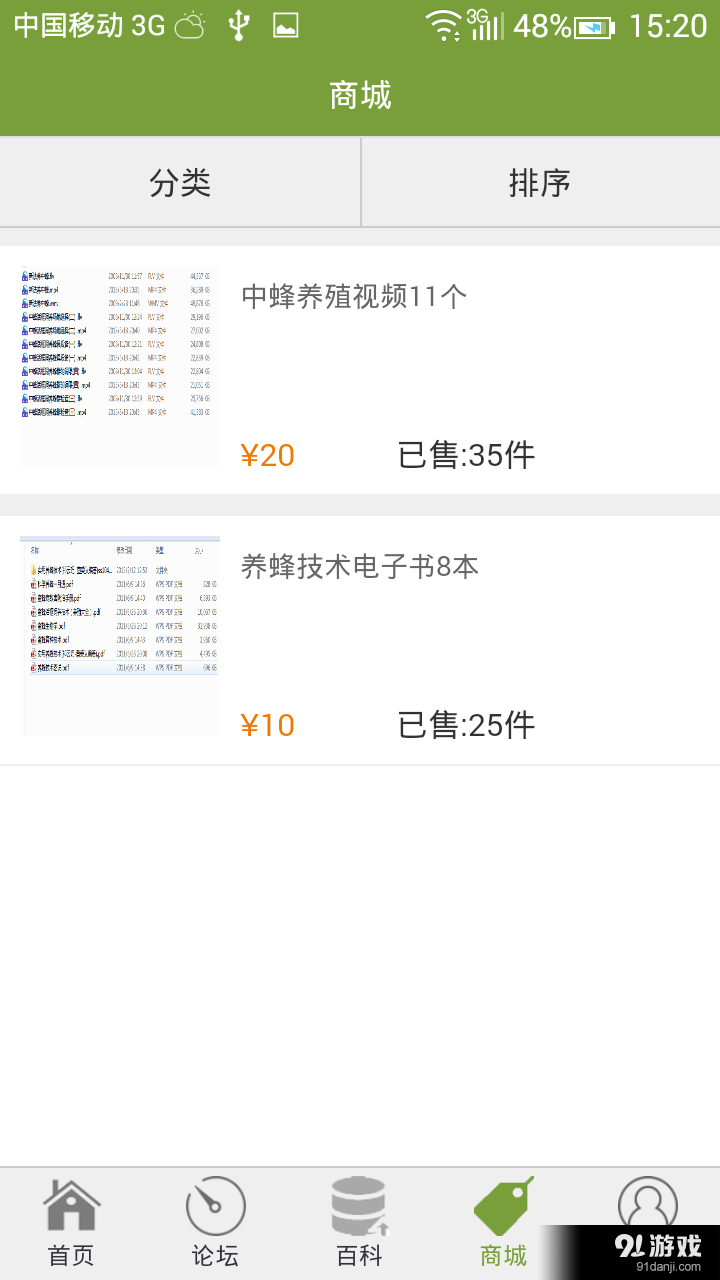
Task: Tap the weather icon in status bar
Action: coord(190,24)
